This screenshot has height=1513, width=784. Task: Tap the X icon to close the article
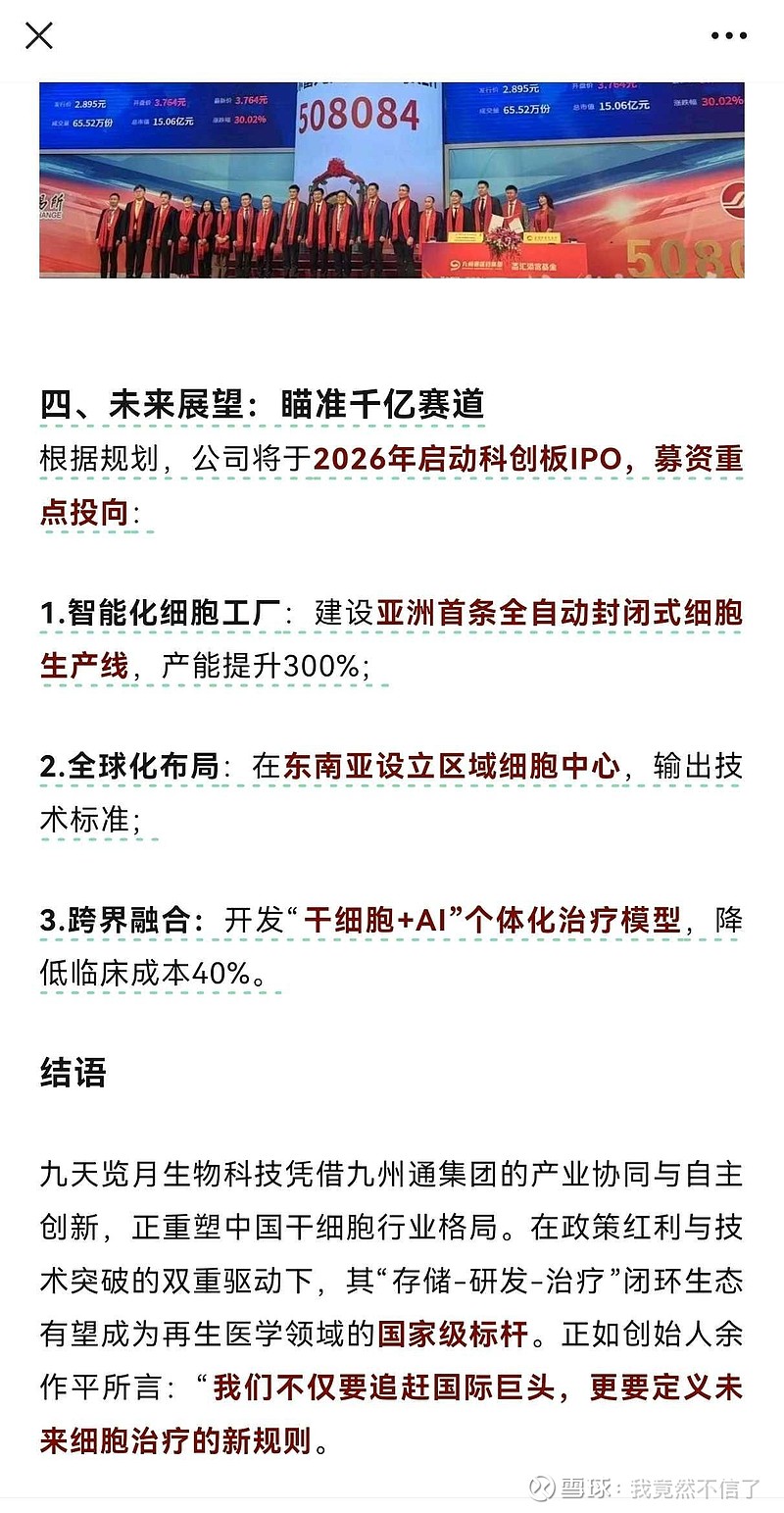[39, 35]
